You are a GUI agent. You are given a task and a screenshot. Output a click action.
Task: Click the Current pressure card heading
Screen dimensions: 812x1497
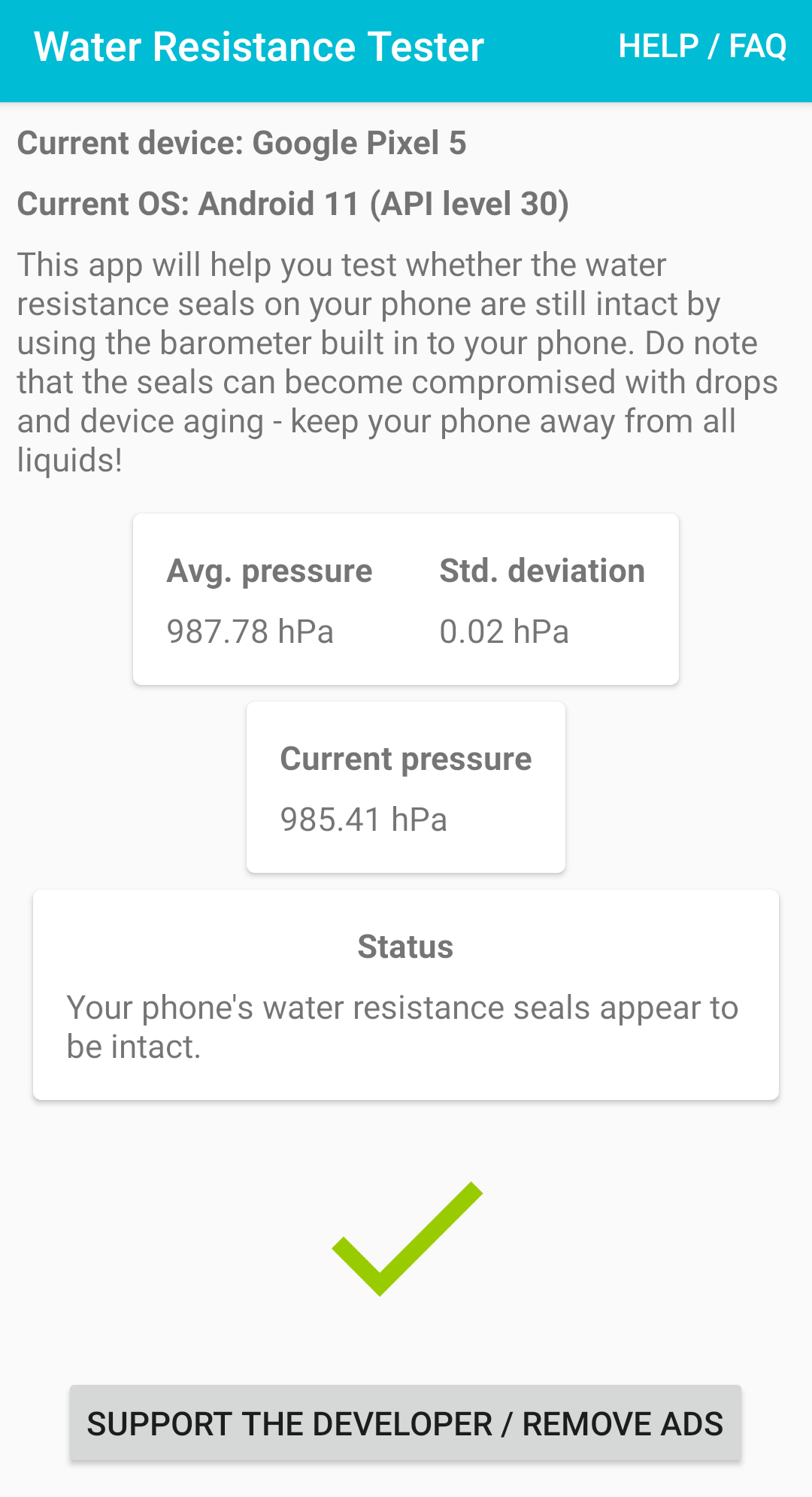(x=406, y=759)
